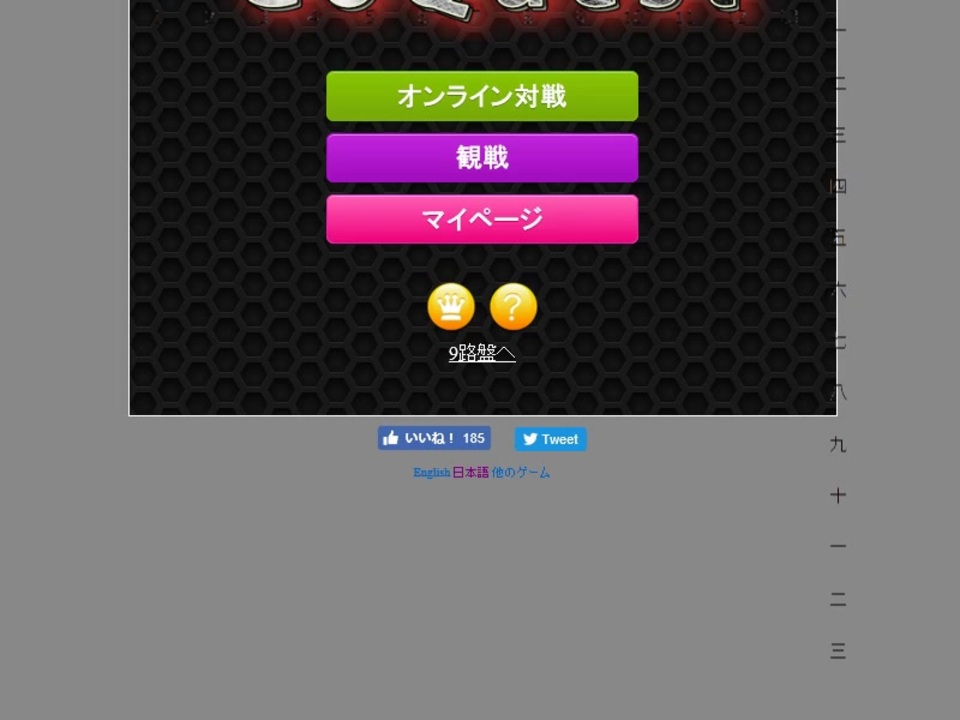Start an online match with オンライン対戦
Image resolution: width=960 pixels, height=720 pixels.
click(482, 96)
